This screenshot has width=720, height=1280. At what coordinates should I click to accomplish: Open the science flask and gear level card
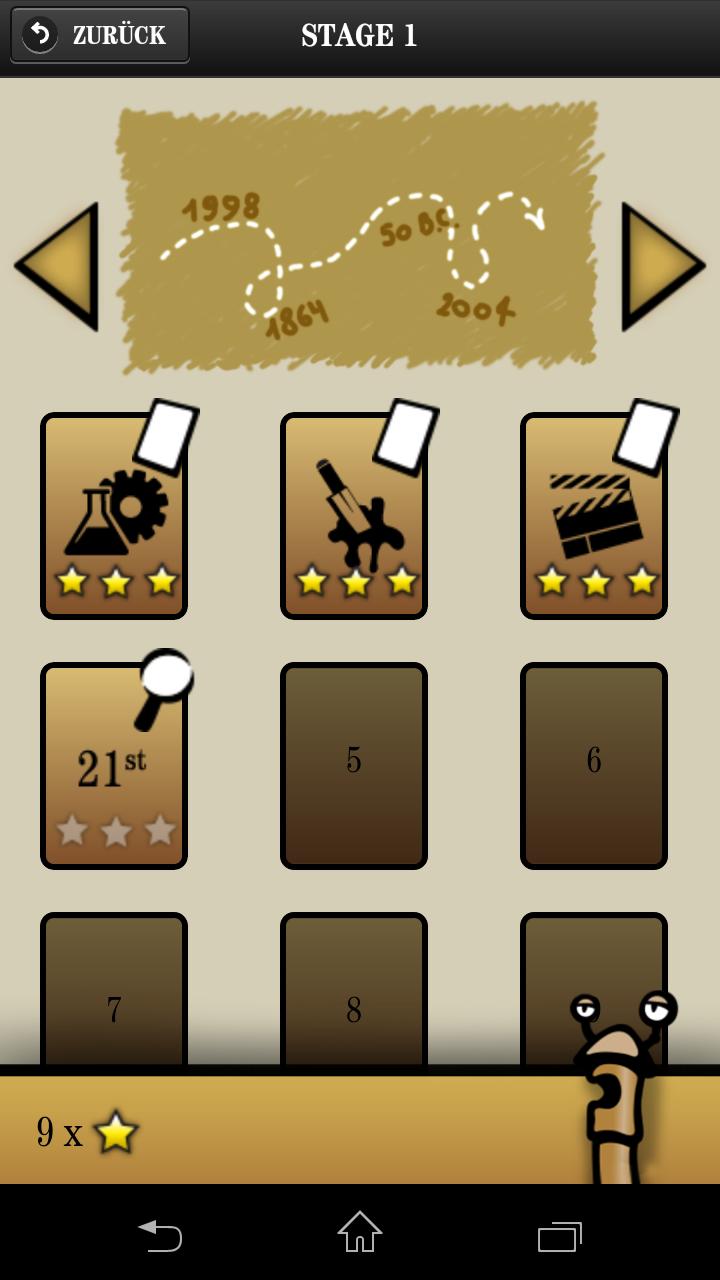click(x=114, y=516)
